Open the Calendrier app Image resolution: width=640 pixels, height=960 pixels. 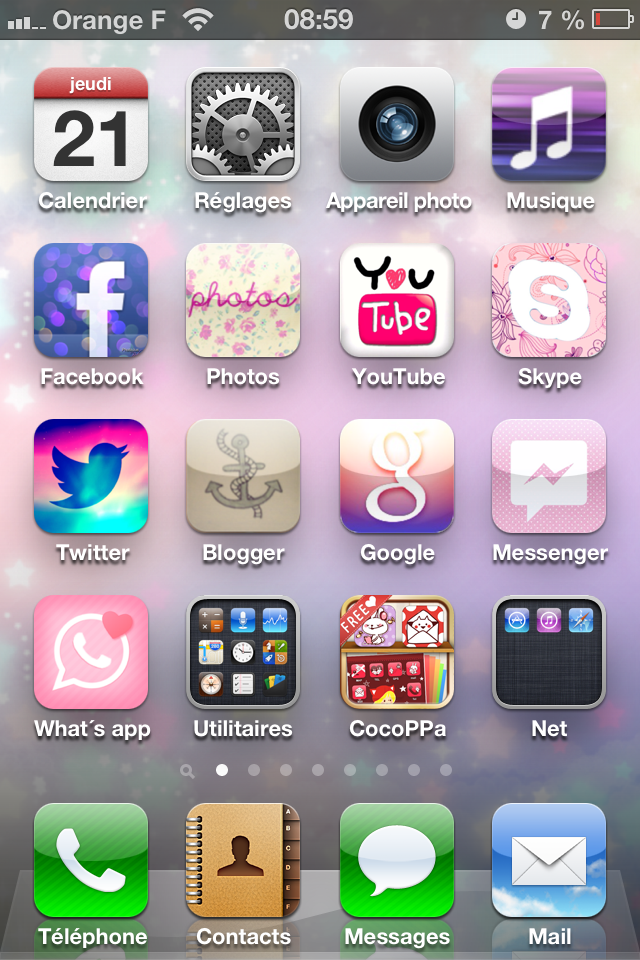coord(91,125)
